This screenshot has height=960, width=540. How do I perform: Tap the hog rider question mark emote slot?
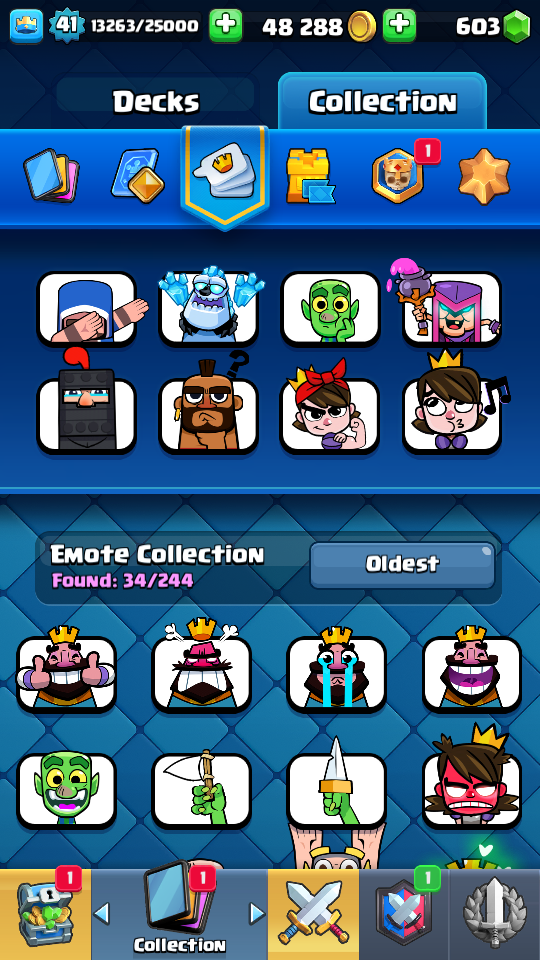click(x=208, y=409)
